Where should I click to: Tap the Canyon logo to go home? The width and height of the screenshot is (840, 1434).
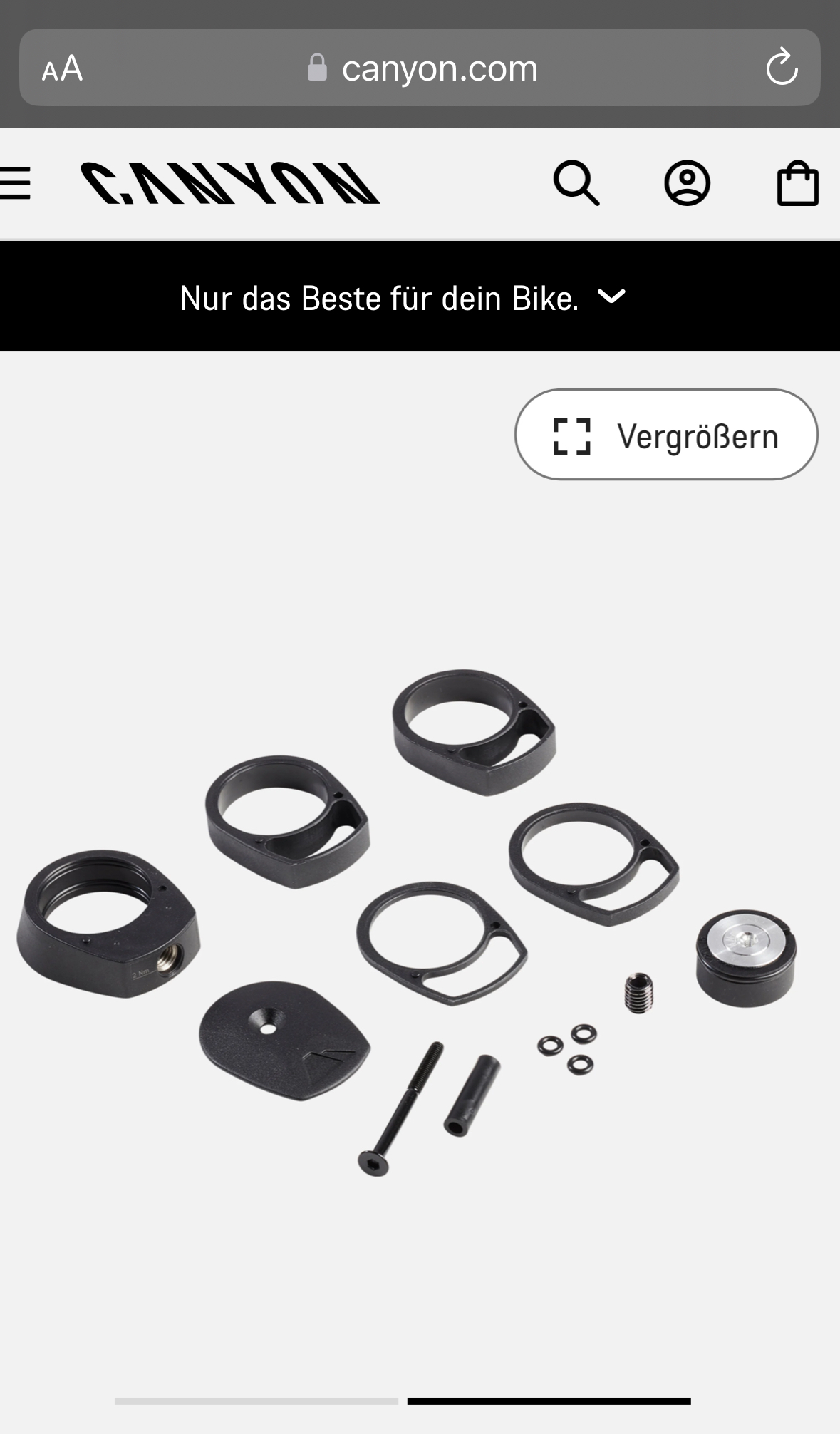coord(230,183)
